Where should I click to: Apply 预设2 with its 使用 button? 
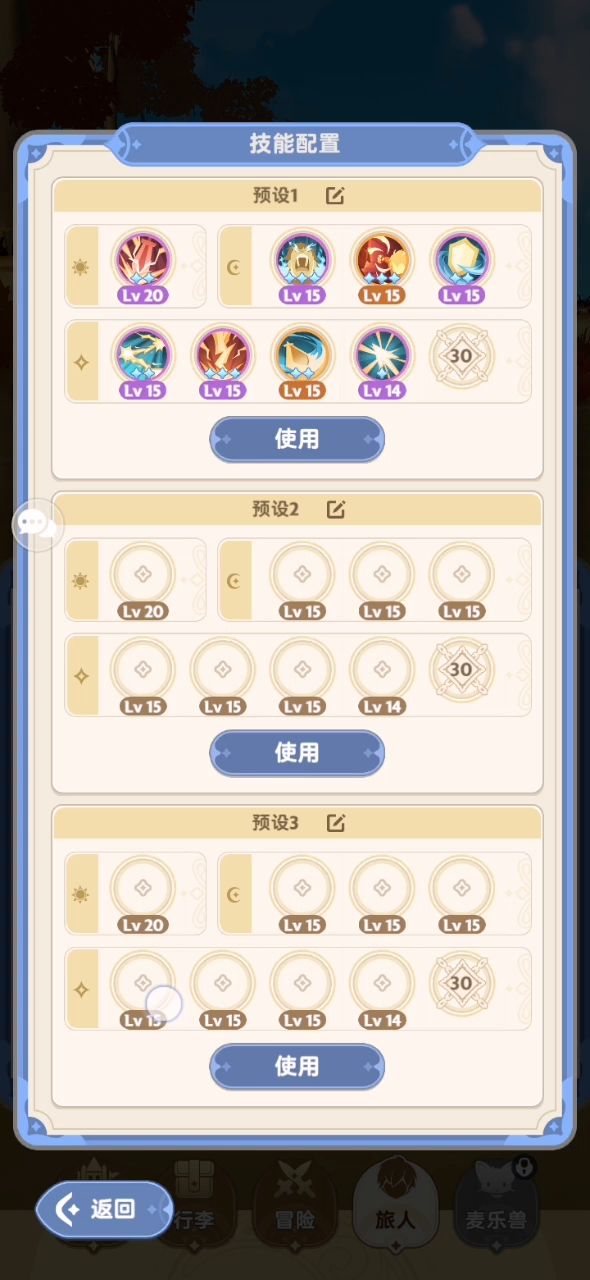pos(297,753)
